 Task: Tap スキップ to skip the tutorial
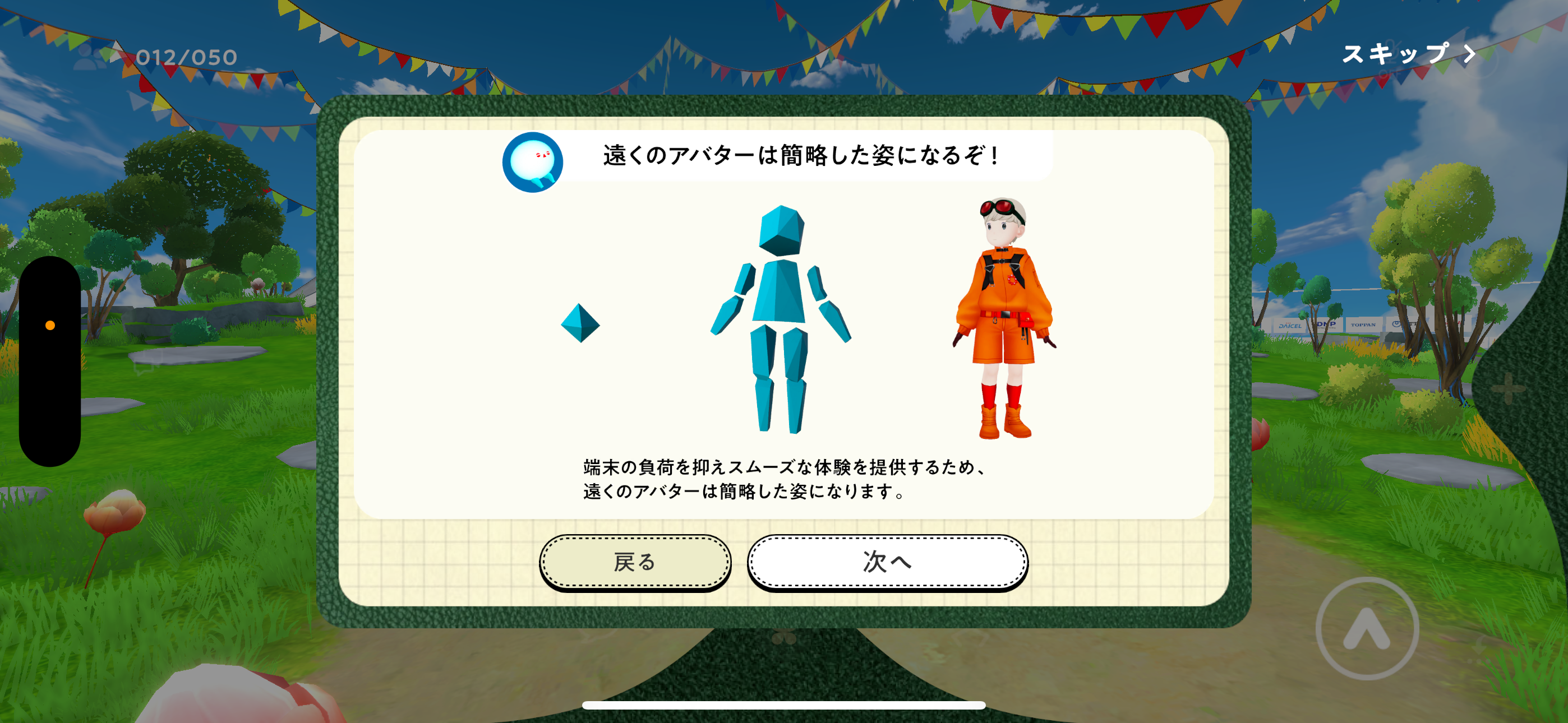coord(1406,54)
